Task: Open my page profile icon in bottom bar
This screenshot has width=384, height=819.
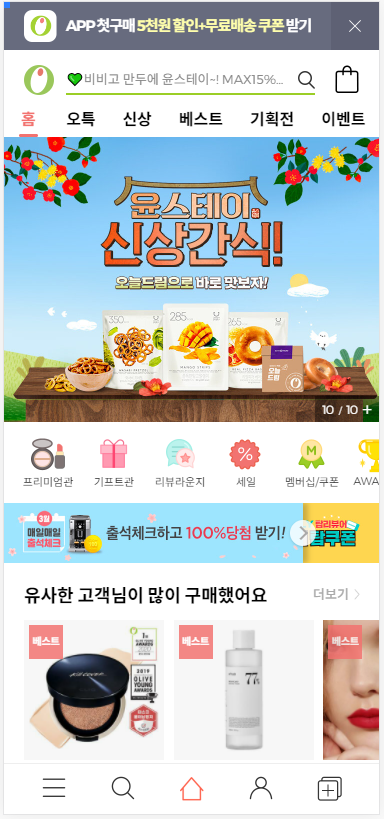Action: [261, 788]
